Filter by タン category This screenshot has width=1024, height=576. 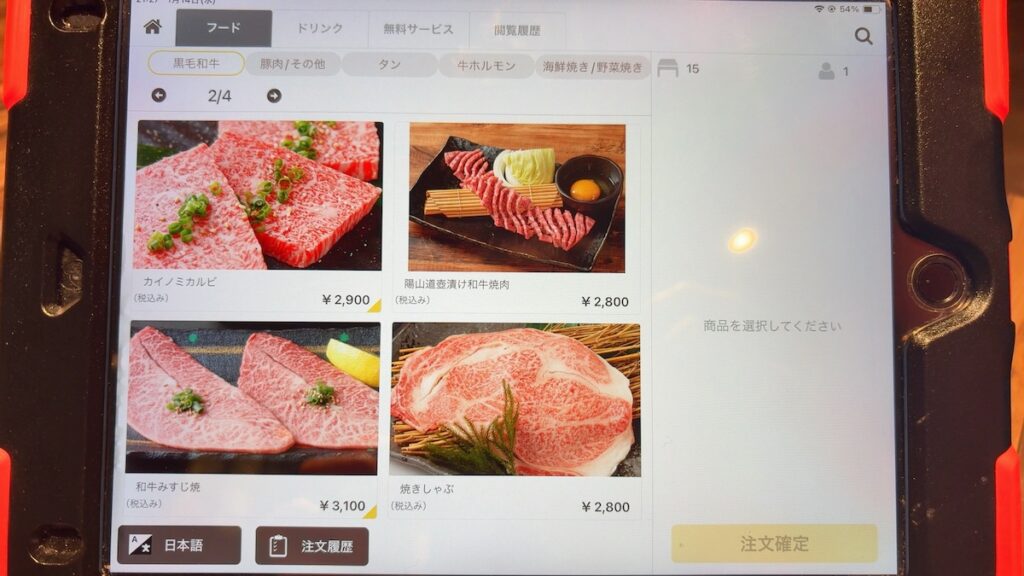click(x=390, y=65)
